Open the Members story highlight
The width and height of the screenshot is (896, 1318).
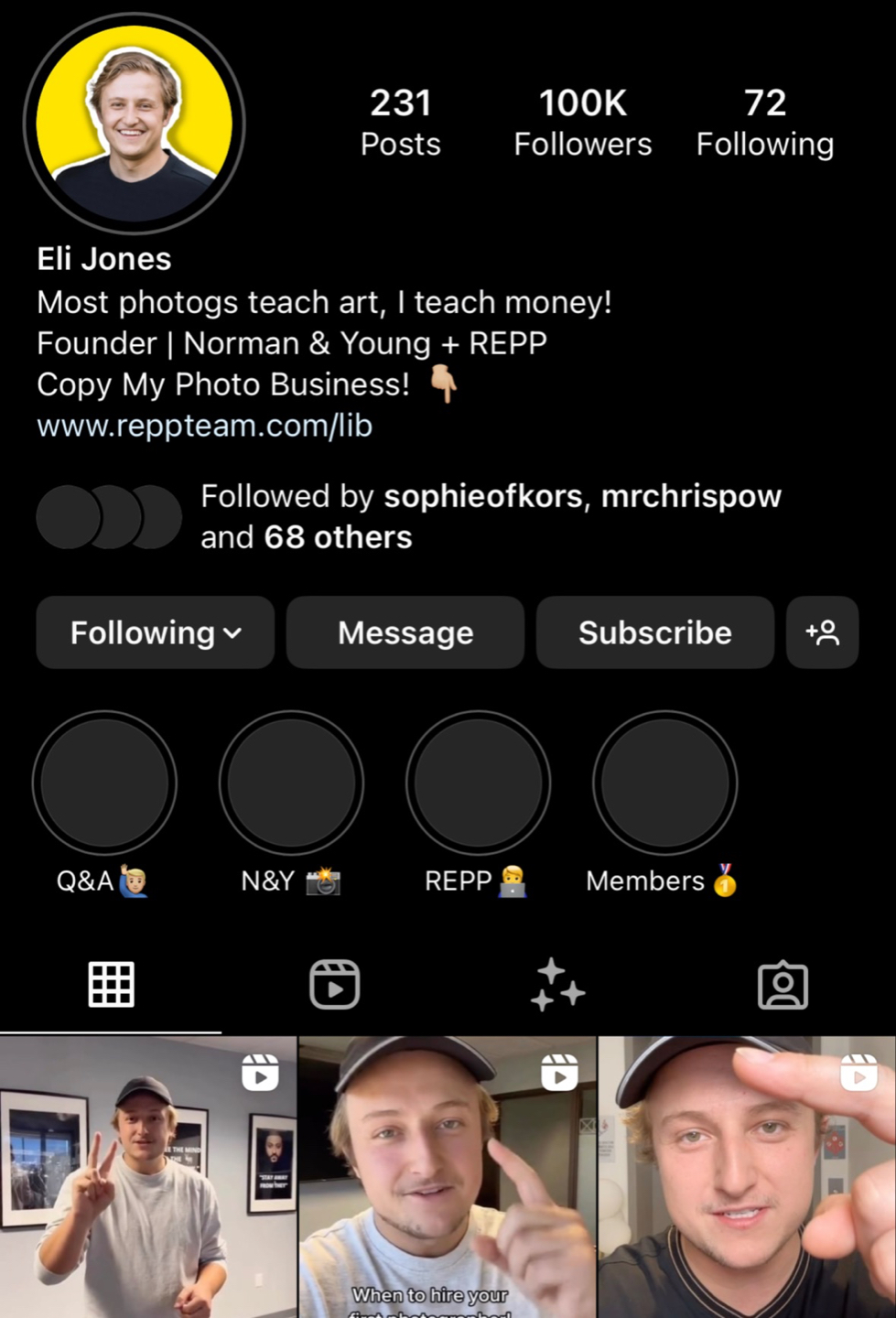pos(664,783)
